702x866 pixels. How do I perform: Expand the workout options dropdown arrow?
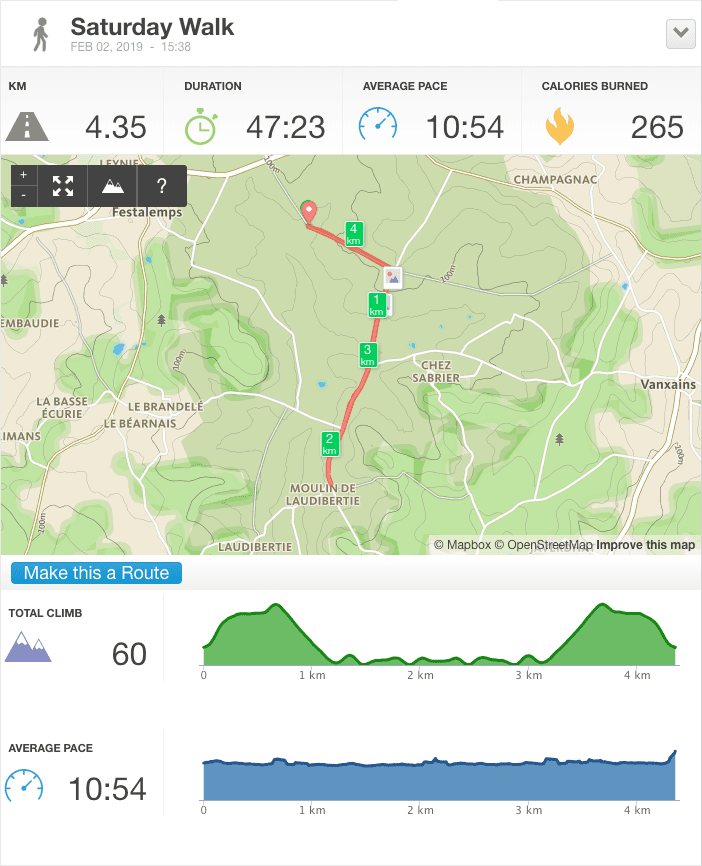click(680, 34)
